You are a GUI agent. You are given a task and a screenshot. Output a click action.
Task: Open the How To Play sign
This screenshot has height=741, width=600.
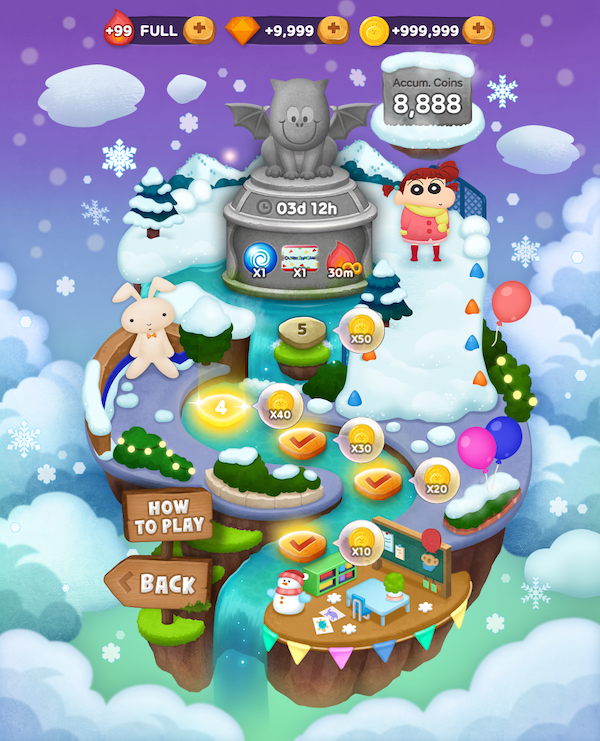(169, 516)
